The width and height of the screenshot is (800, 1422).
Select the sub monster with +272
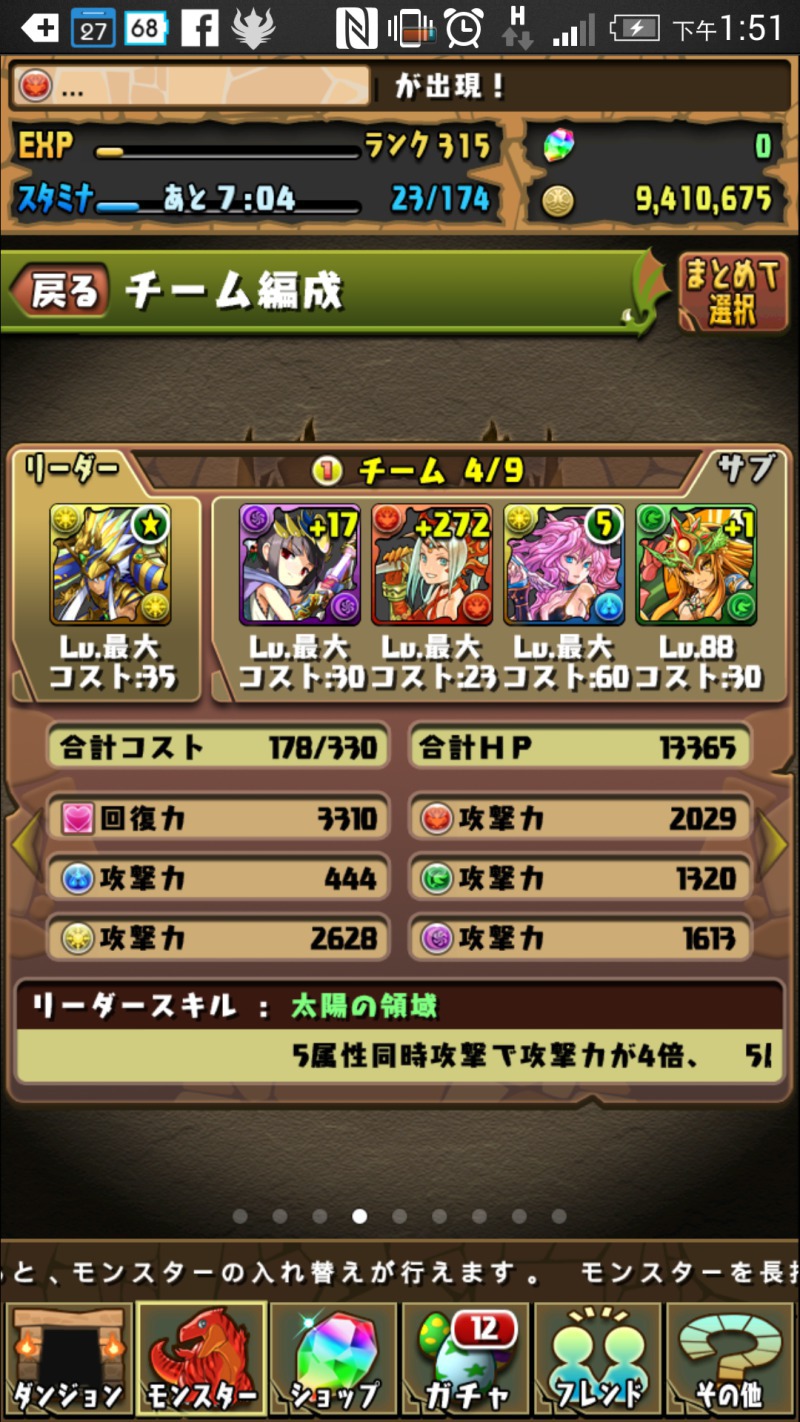pos(432,565)
